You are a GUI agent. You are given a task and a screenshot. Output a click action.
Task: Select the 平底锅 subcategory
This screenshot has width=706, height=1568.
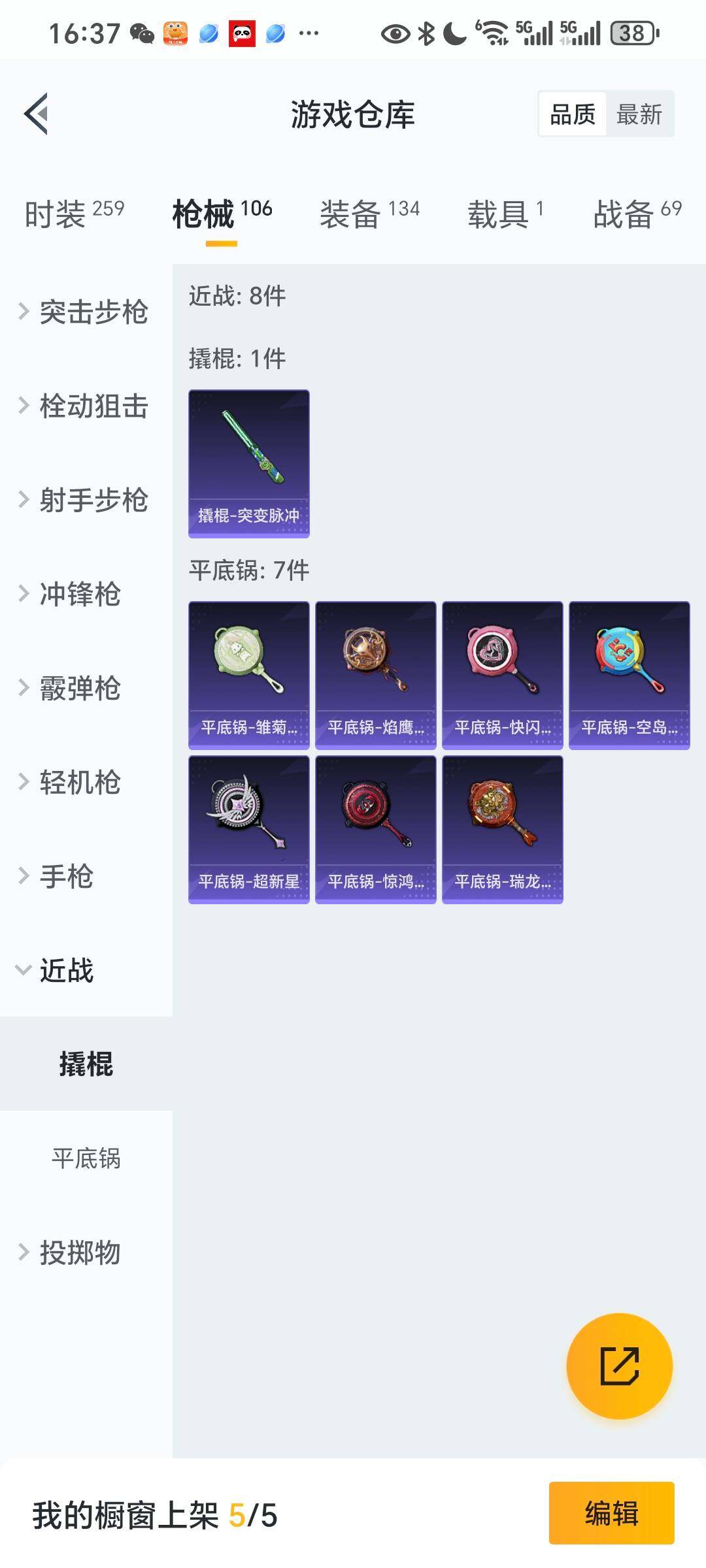point(86,1158)
